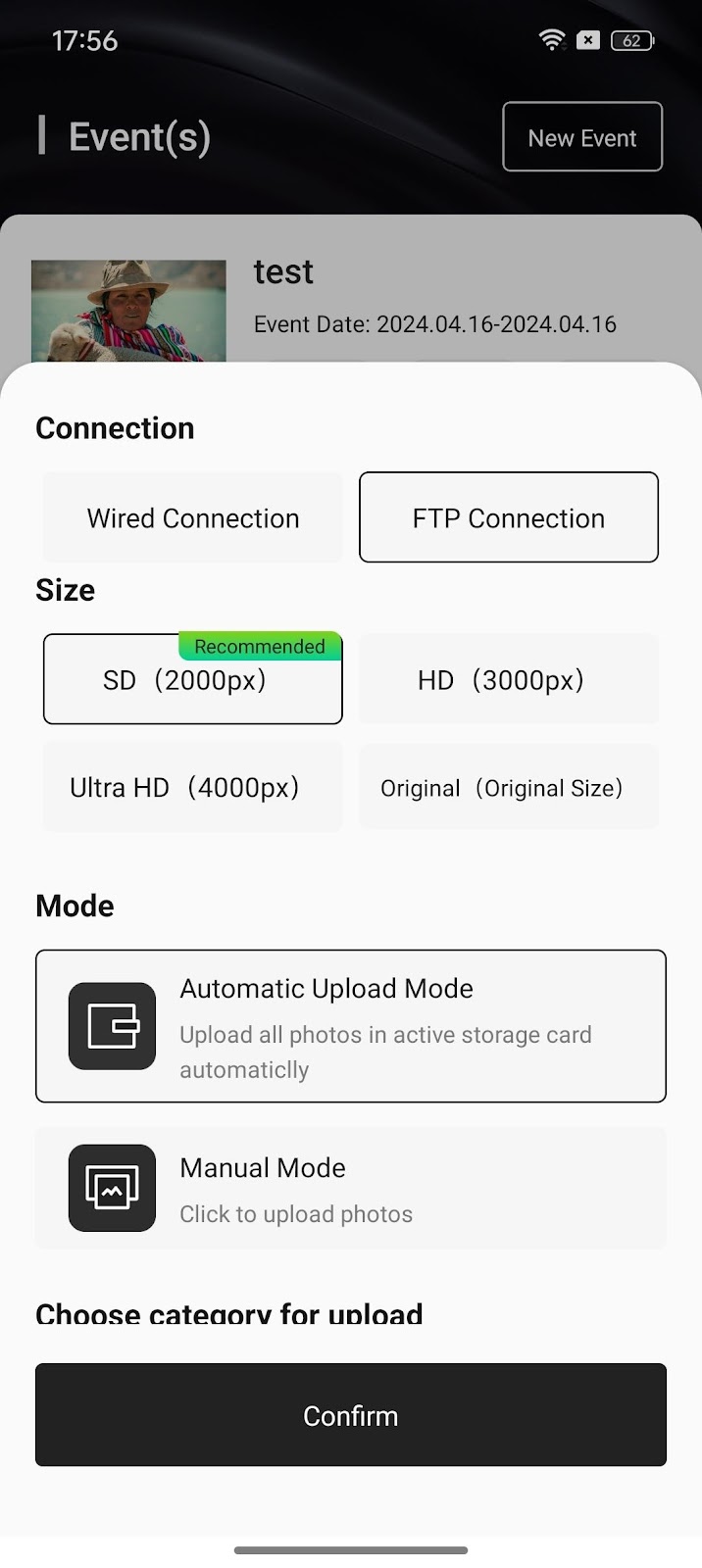Select Wired Connection option
The height and width of the screenshot is (1568, 702).
click(x=193, y=517)
